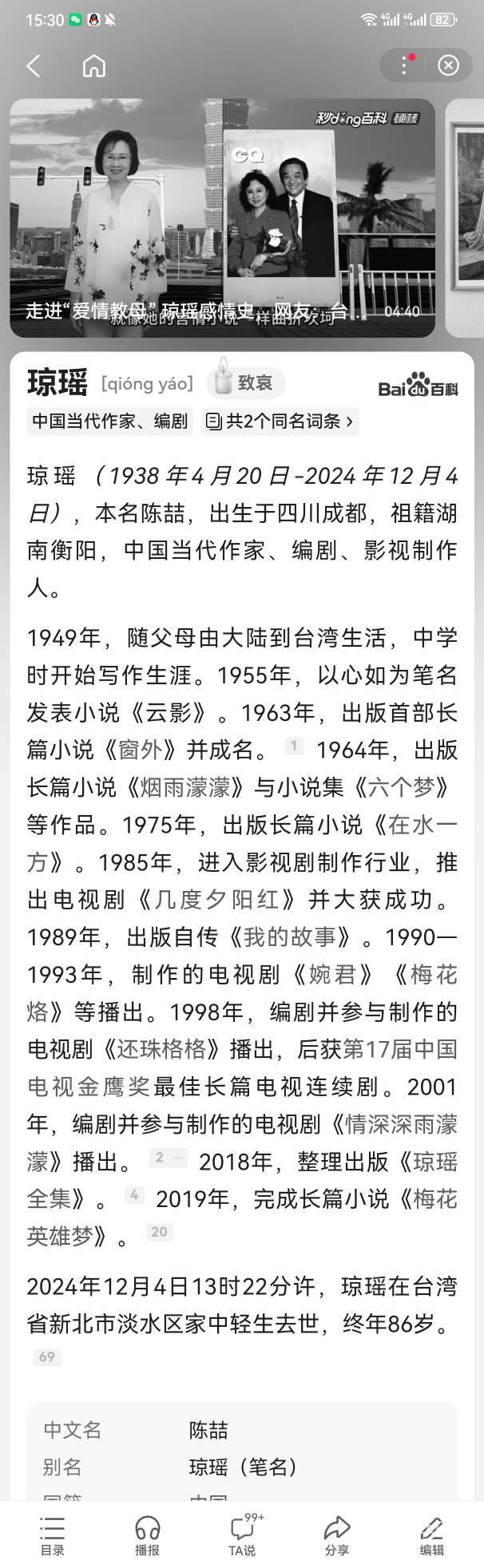
Task: Play the 琼瑶感情史 video
Action: click(222, 217)
